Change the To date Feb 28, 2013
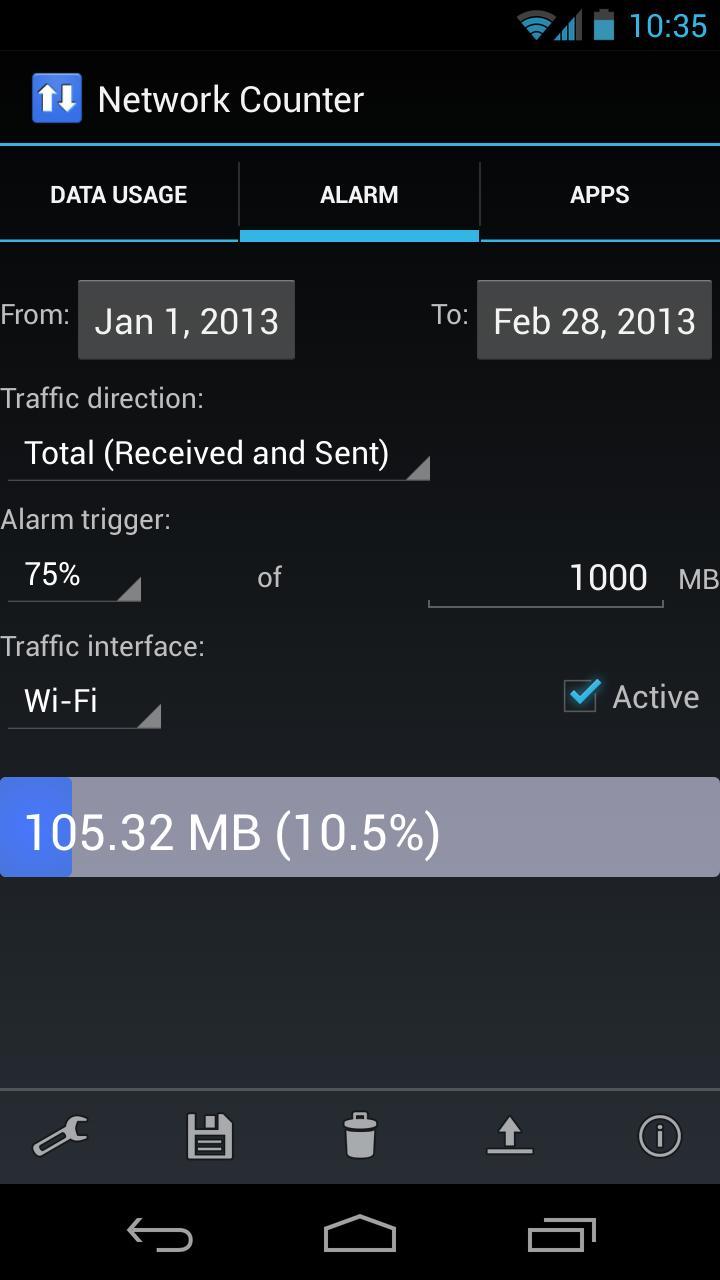This screenshot has height=1280, width=720. click(x=594, y=320)
